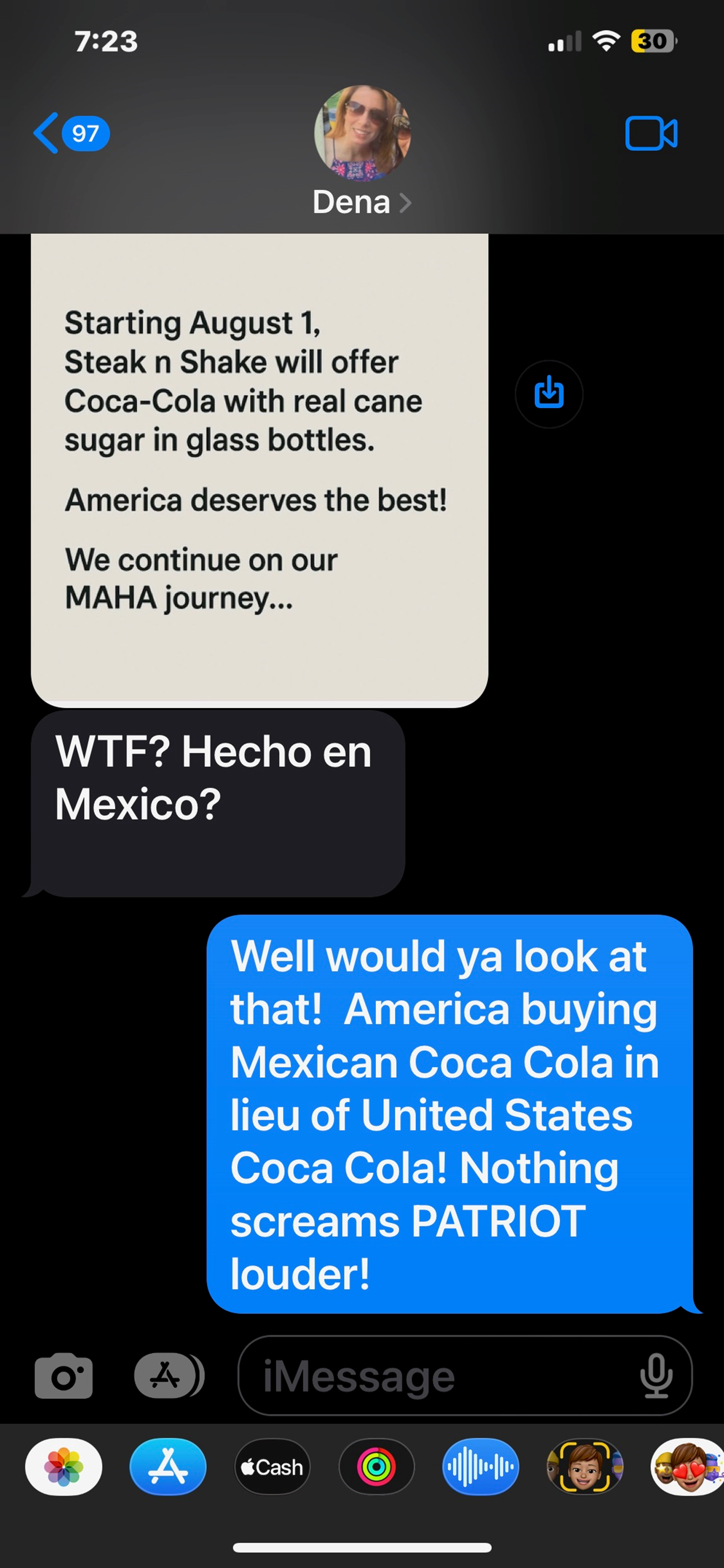
Task: Start a FaceTime video call with Dena
Action: (x=651, y=133)
